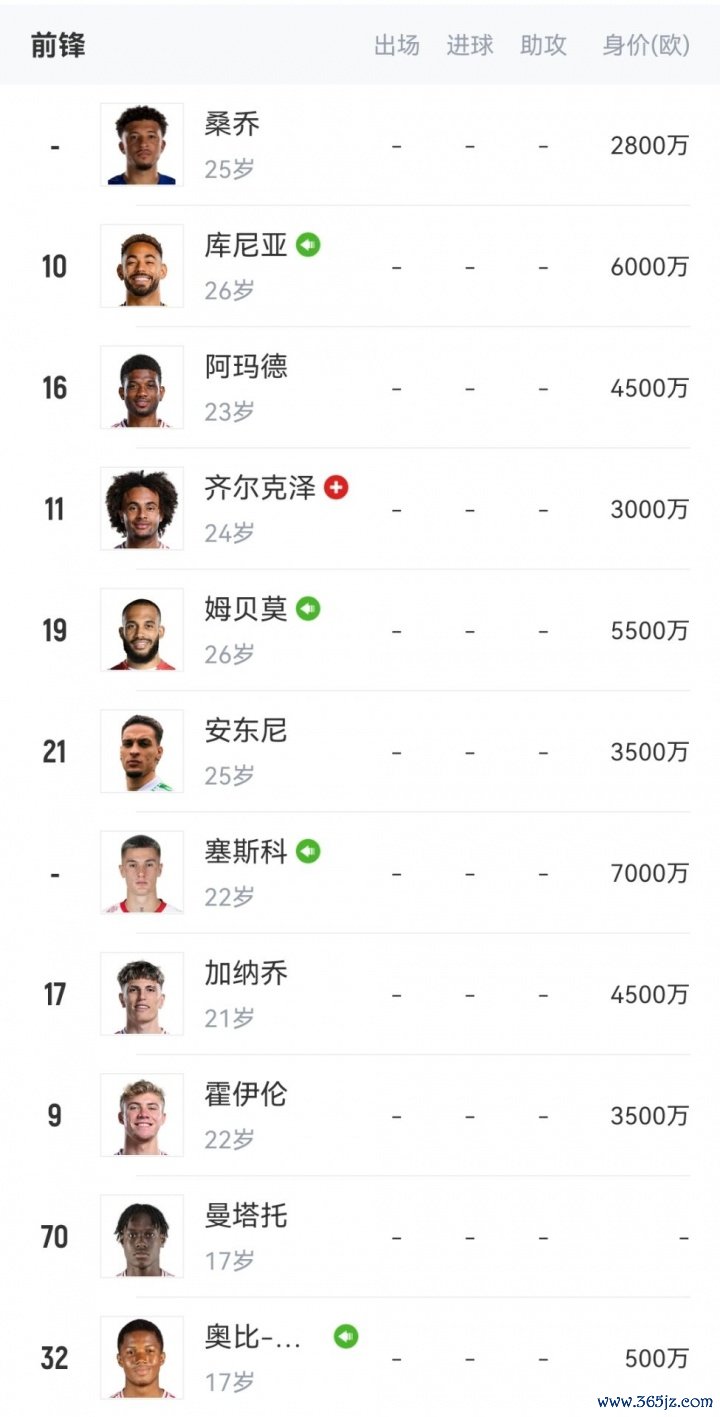Select 加纳乔 from the list
Screen dimensions: 720x1417
[246, 973]
